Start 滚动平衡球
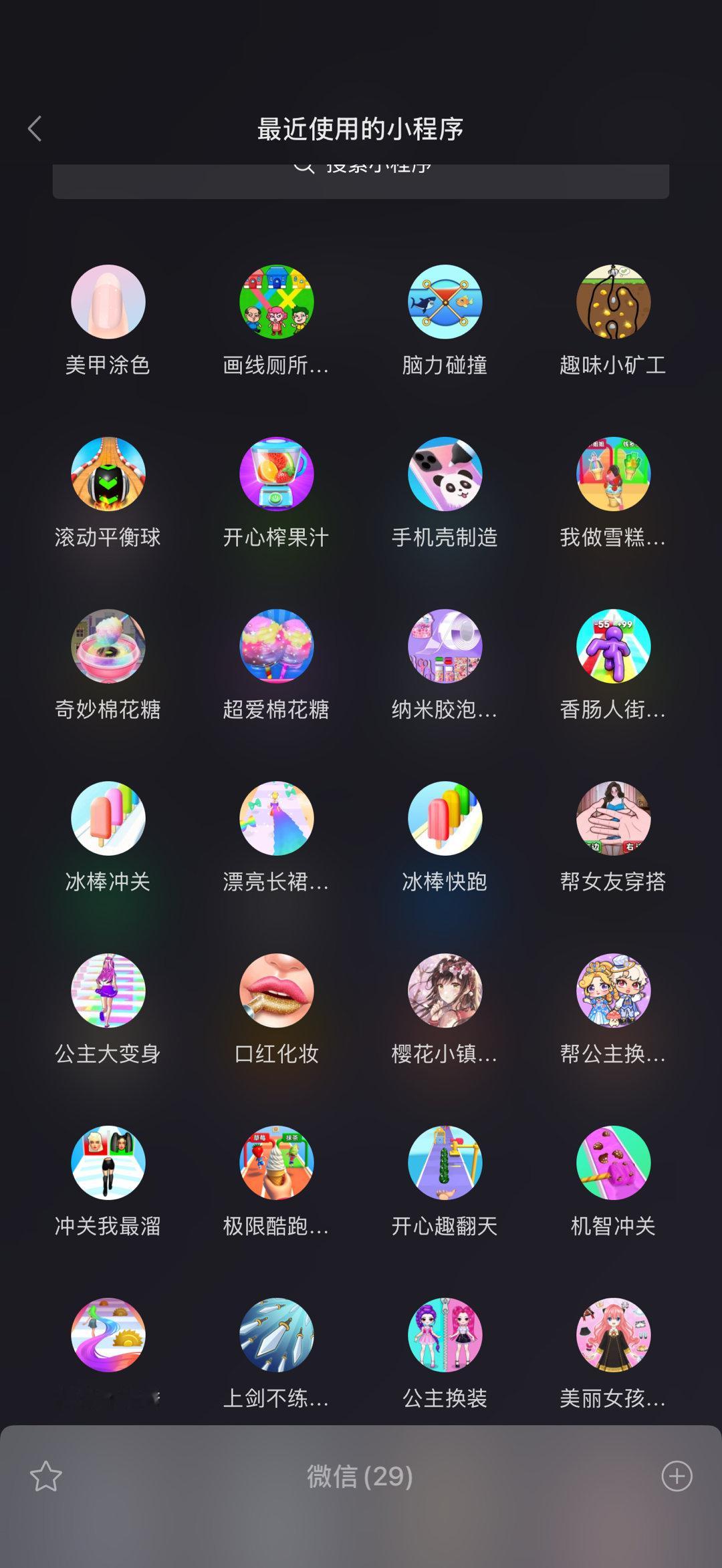This screenshot has width=722, height=1568. [109, 474]
